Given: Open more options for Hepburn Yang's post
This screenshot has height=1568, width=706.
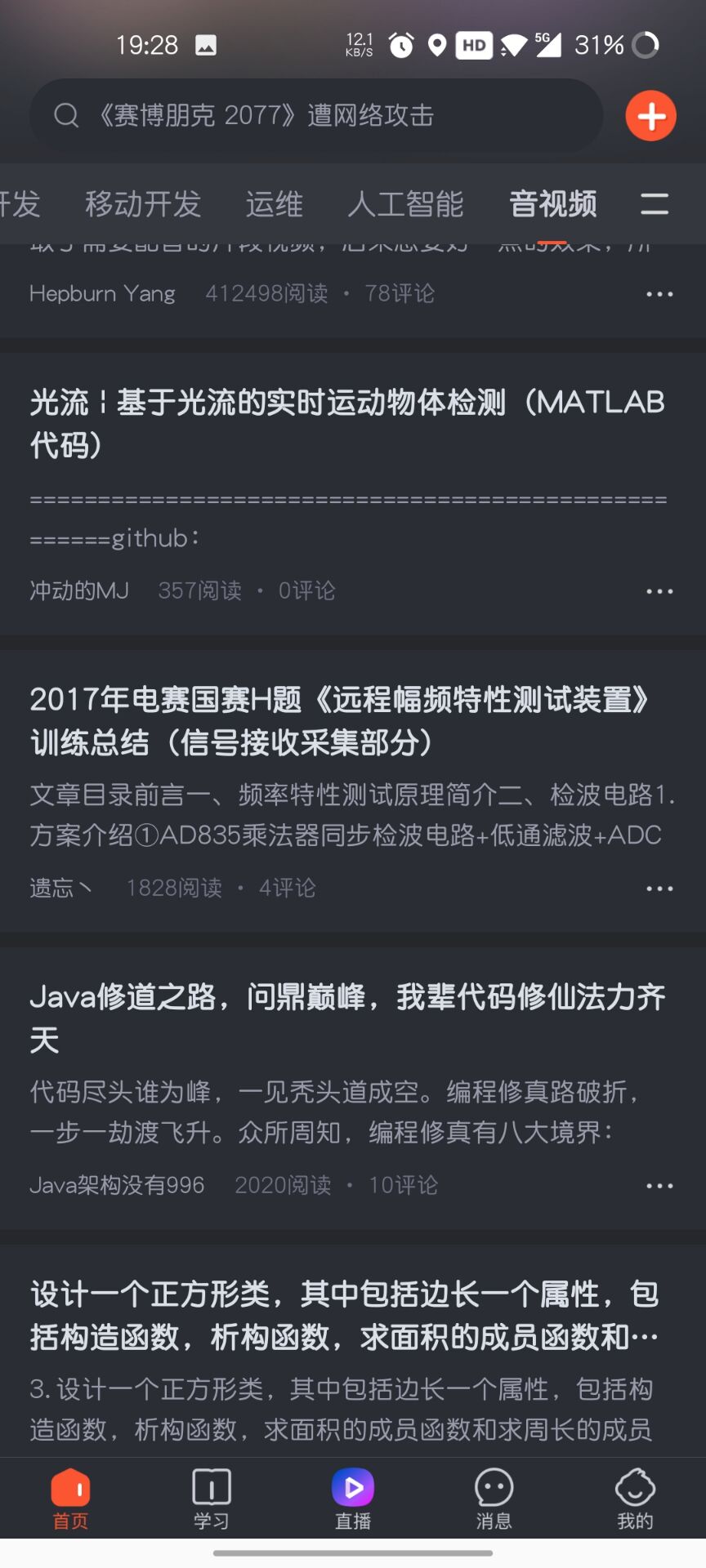Looking at the screenshot, I should click(x=659, y=294).
